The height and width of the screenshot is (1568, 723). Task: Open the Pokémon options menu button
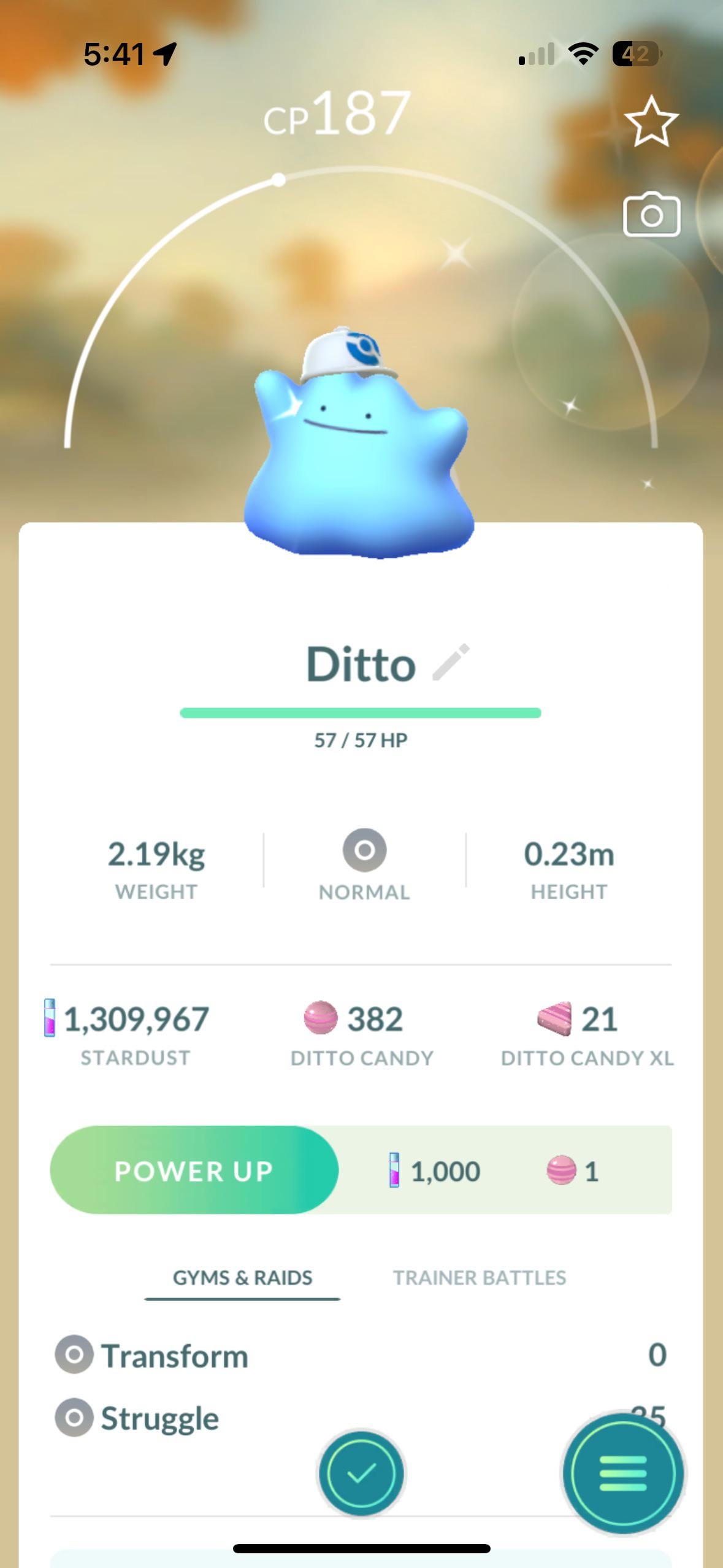point(622,1474)
